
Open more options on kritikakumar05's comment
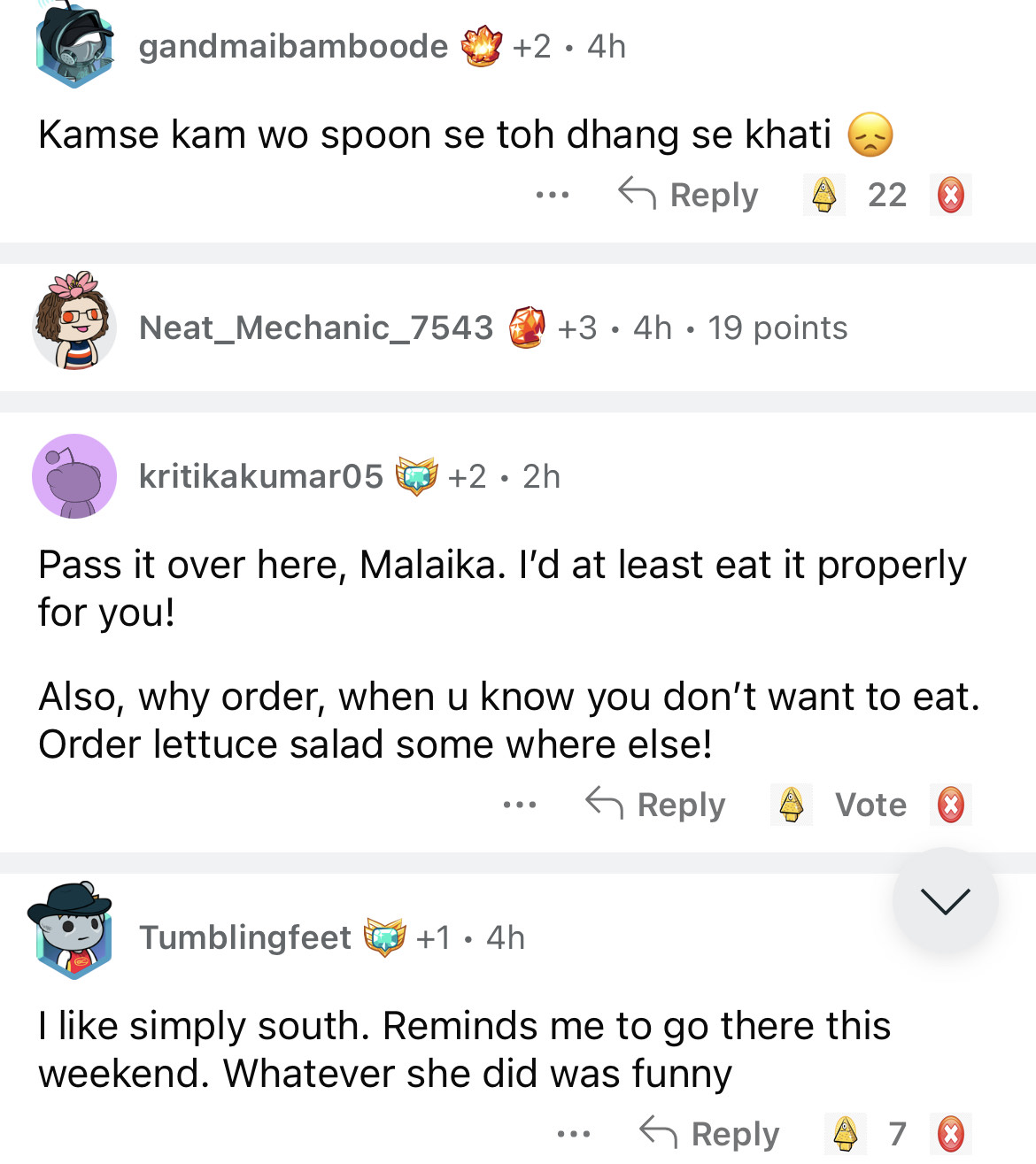tap(520, 805)
